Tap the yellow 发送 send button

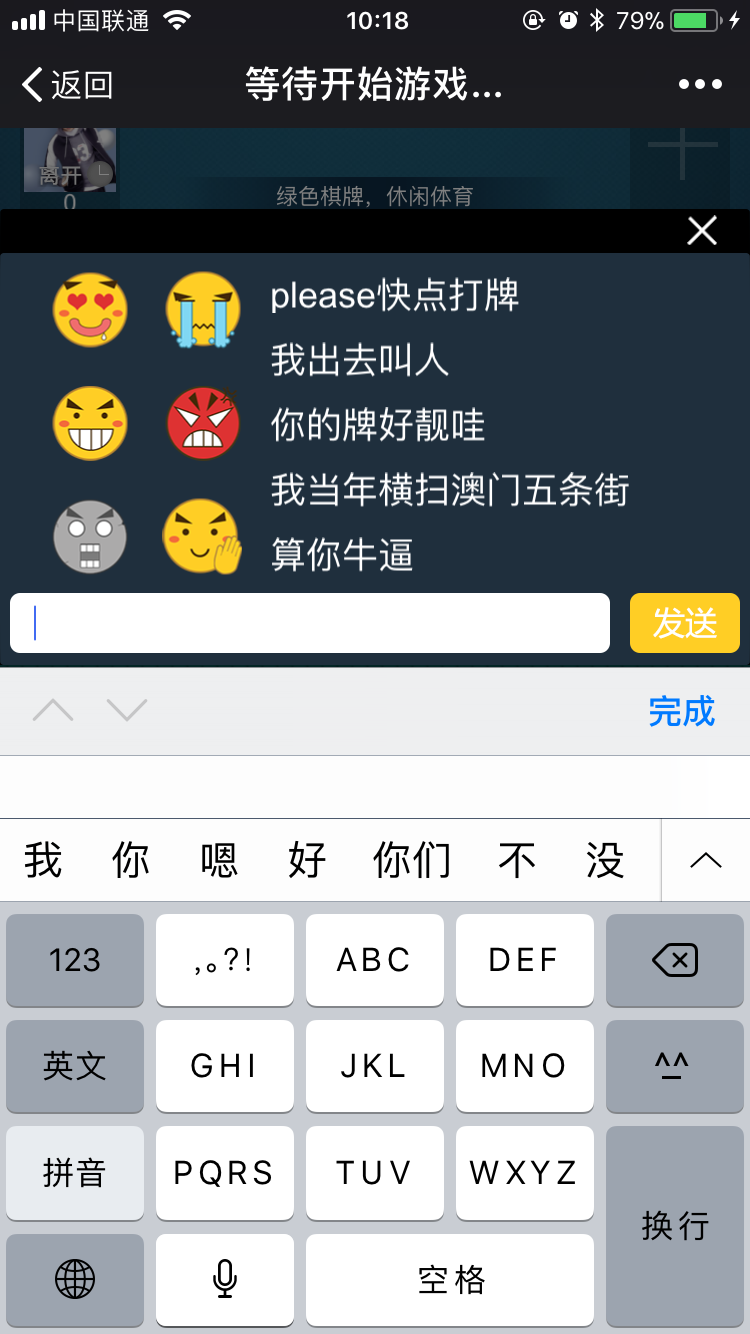(x=685, y=623)
